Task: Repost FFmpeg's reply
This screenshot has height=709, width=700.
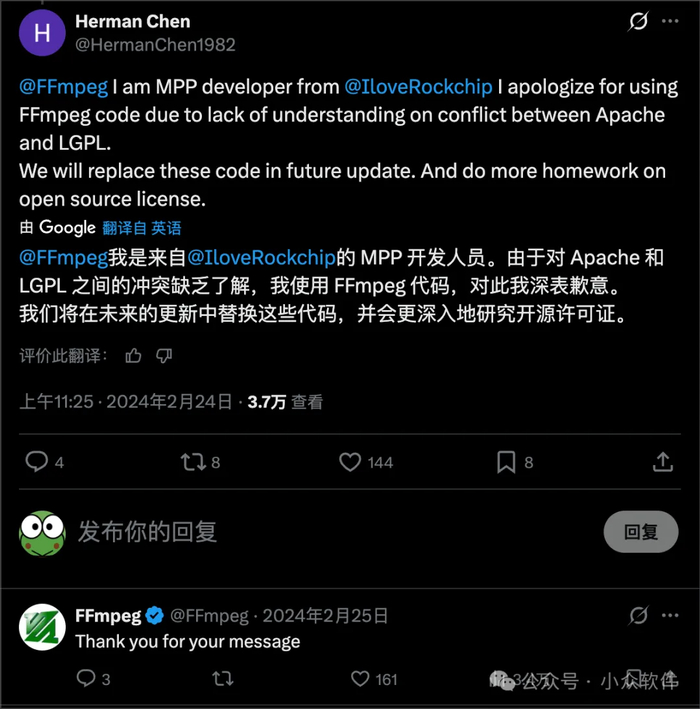Action: point(223,679)
